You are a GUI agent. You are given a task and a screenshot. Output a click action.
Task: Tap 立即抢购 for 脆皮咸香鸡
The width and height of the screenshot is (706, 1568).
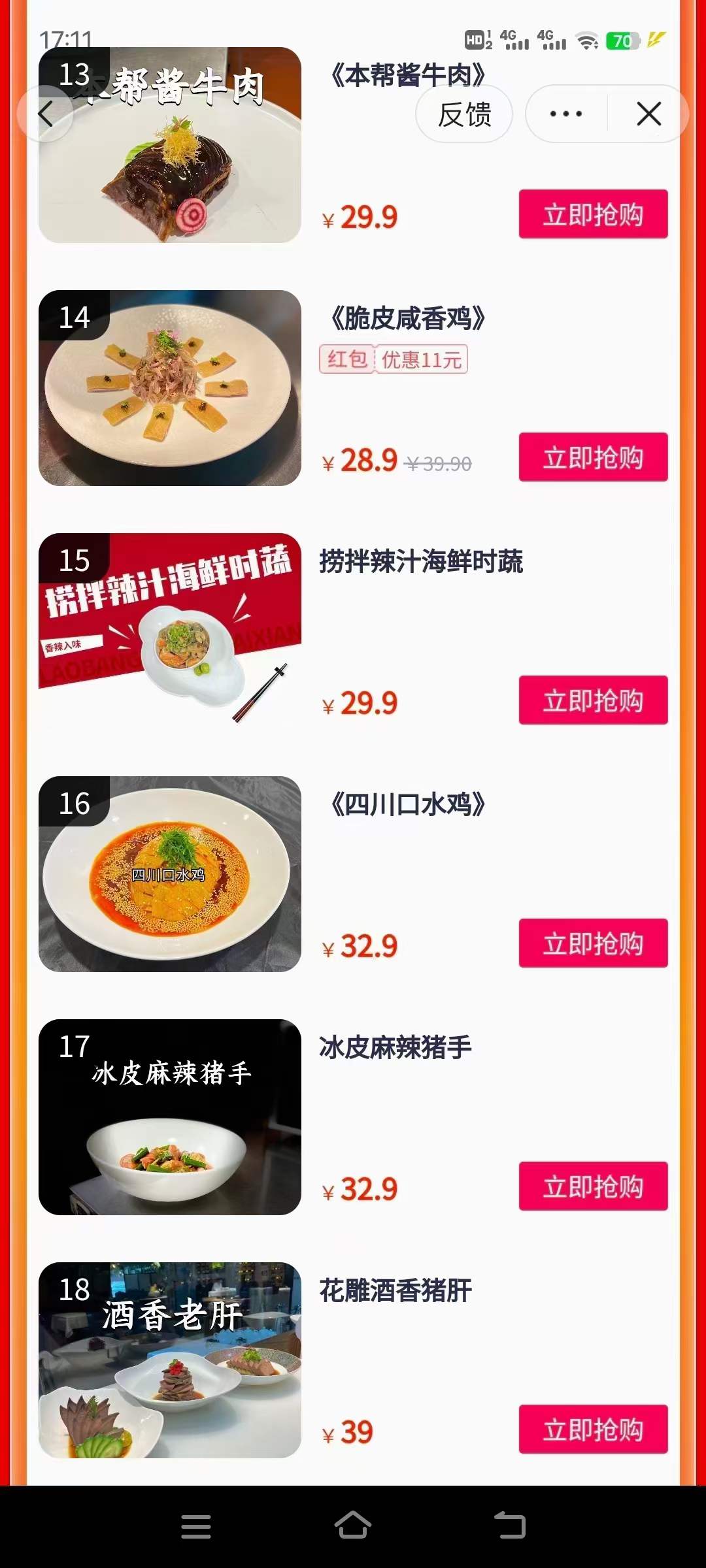[592, 458]
